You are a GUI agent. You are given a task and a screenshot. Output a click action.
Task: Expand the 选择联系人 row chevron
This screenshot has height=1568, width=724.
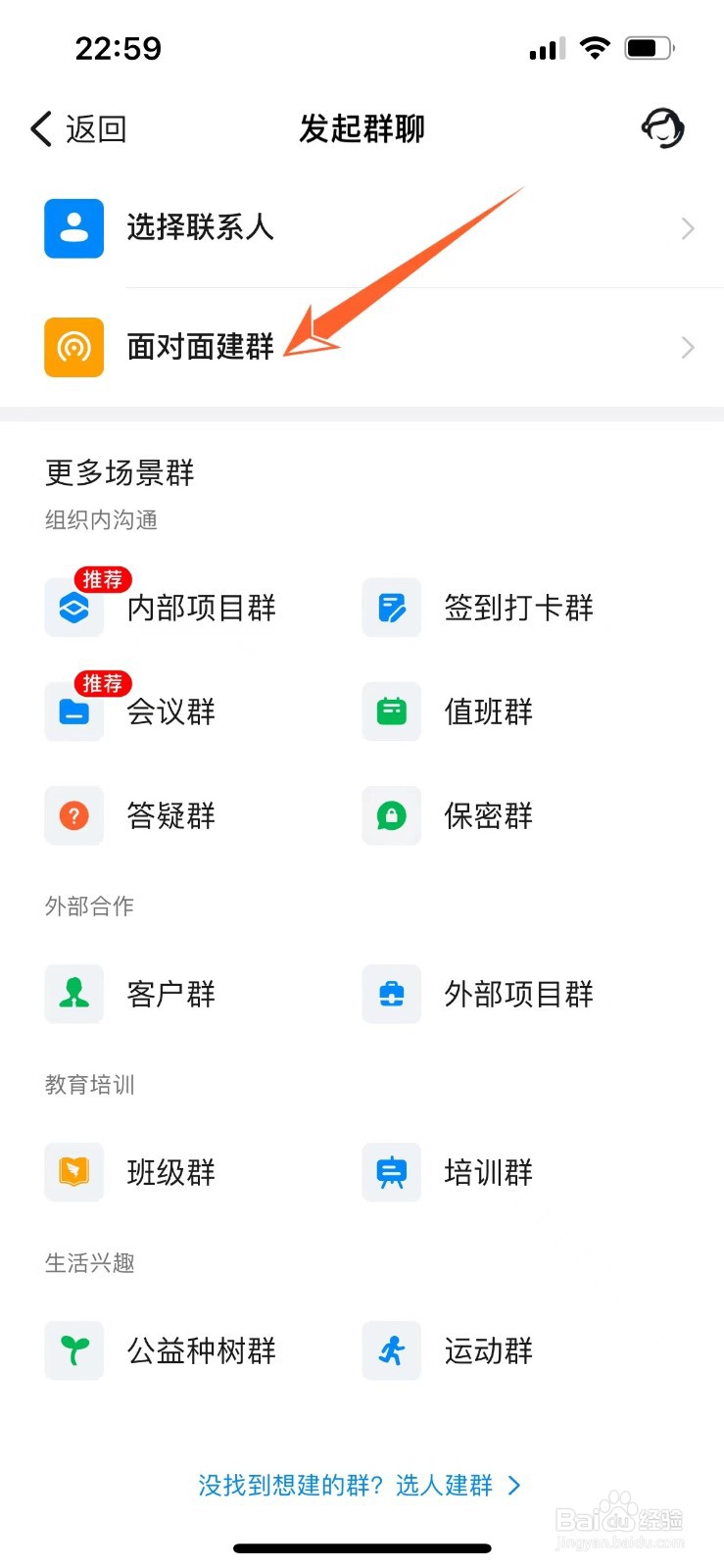[x=687, y=228]
